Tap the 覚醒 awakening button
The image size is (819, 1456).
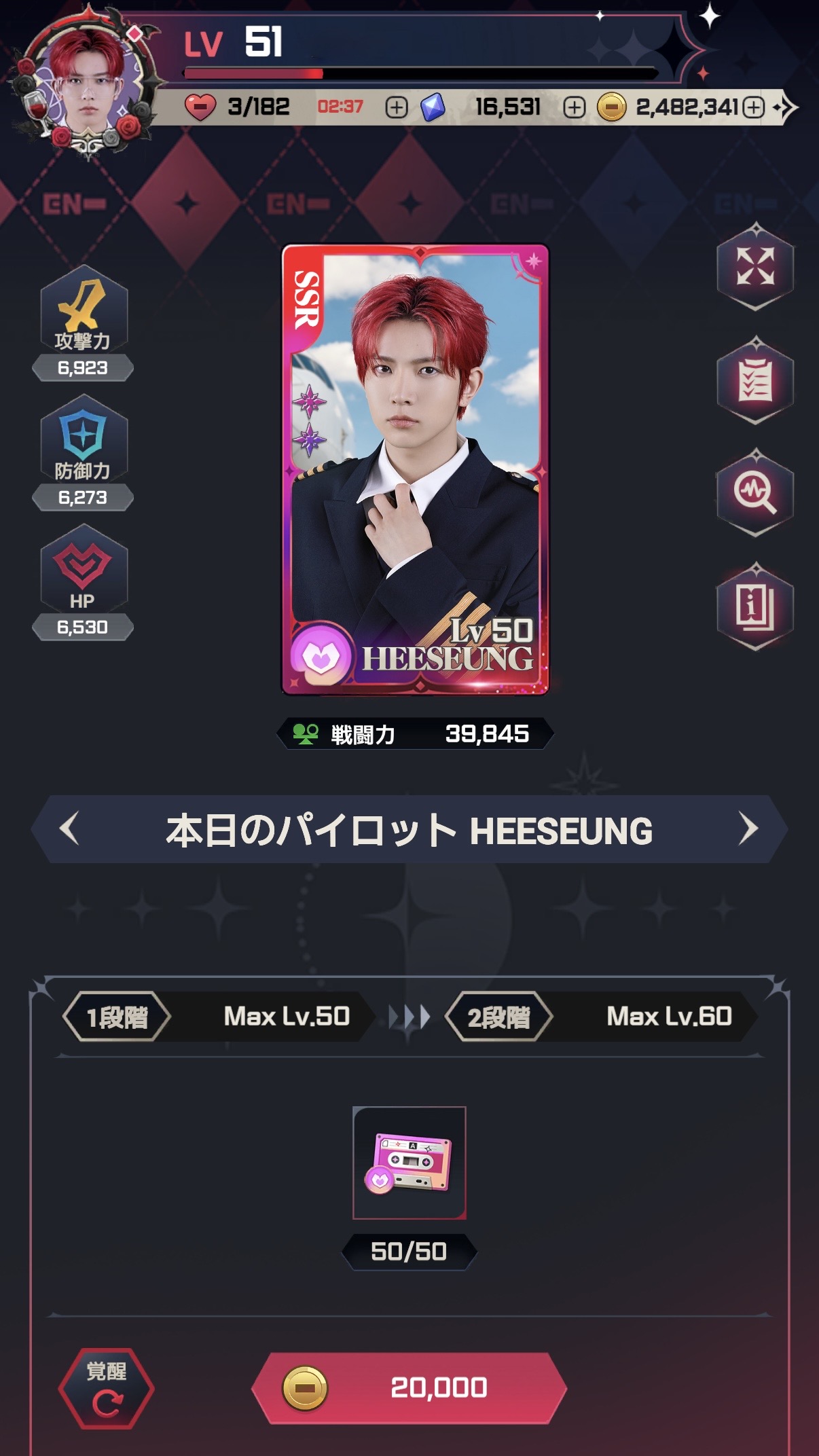[x=107, y=1388]
